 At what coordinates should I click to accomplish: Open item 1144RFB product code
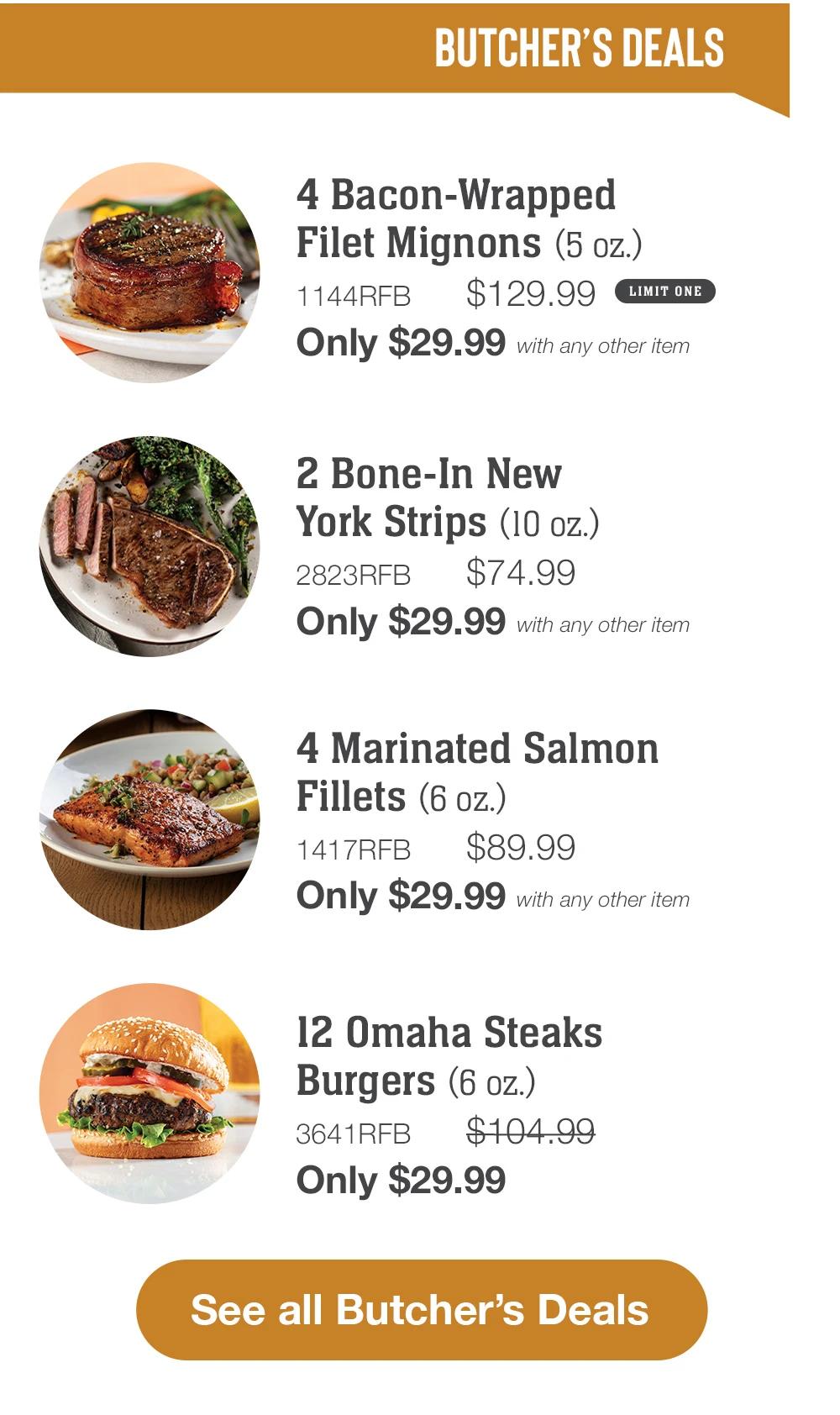(x=353, y=294)
